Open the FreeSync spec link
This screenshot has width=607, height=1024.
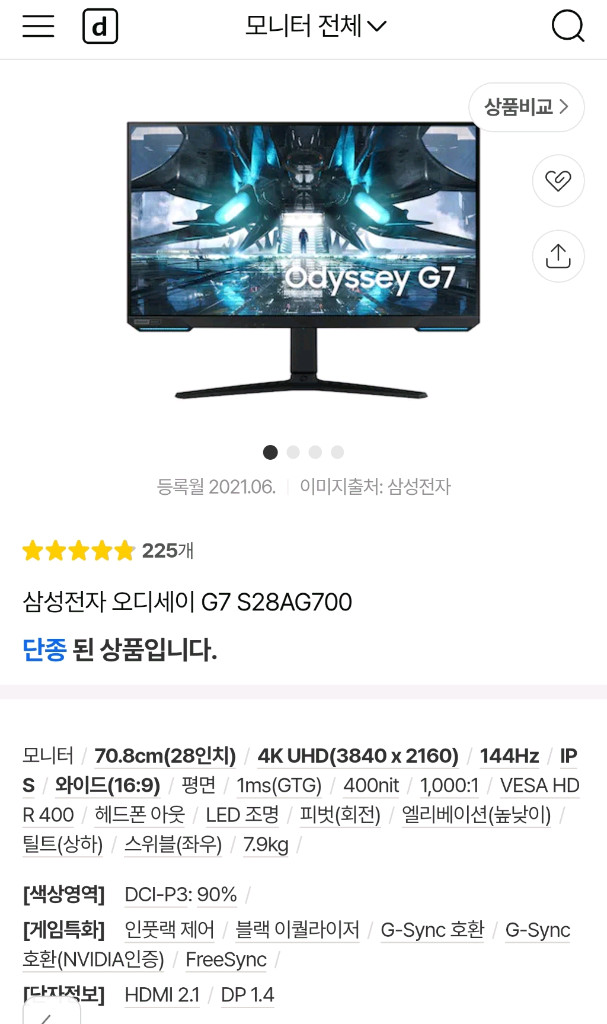click(x=226, y=960)
